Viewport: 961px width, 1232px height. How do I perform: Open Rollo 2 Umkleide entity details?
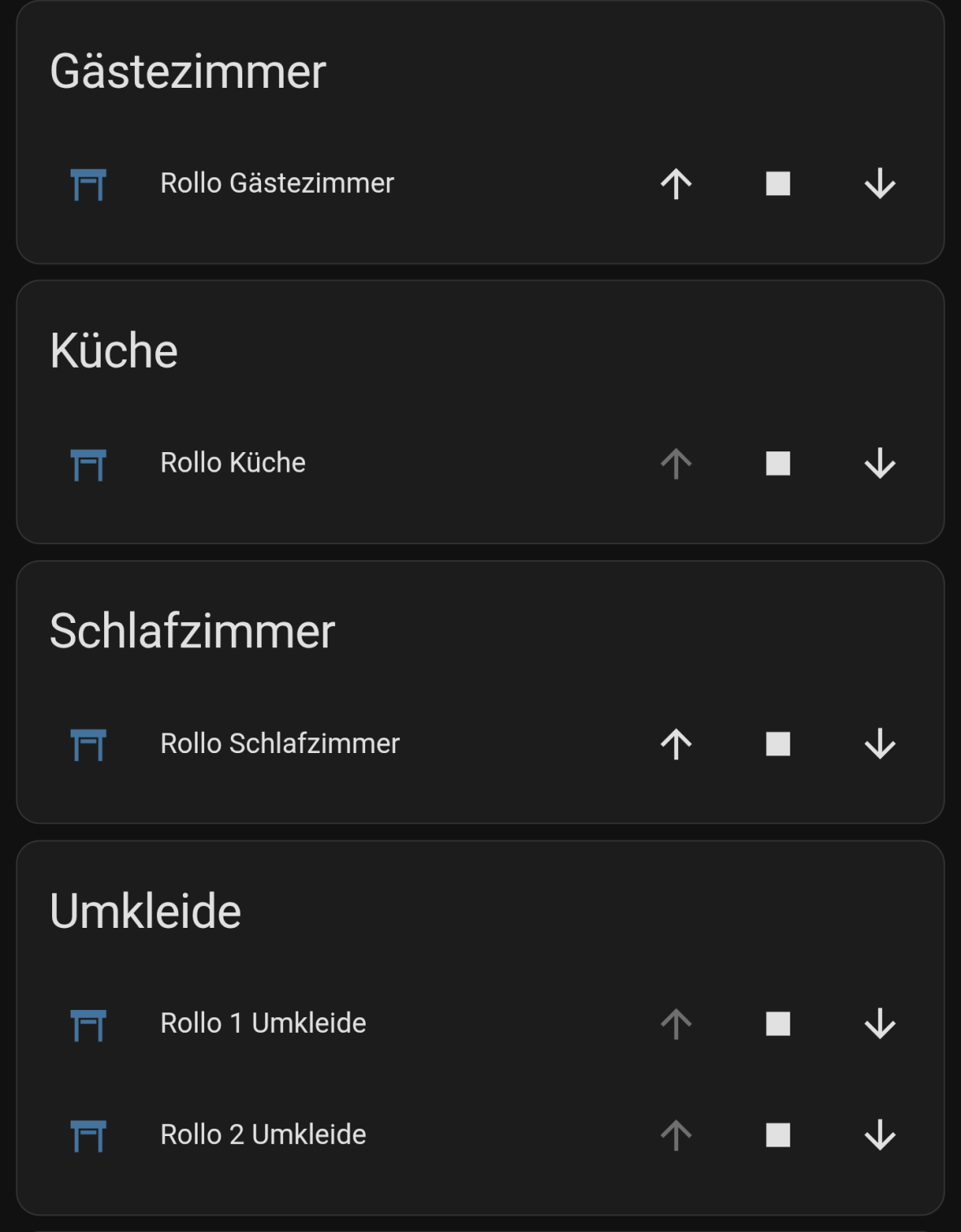263,1135
